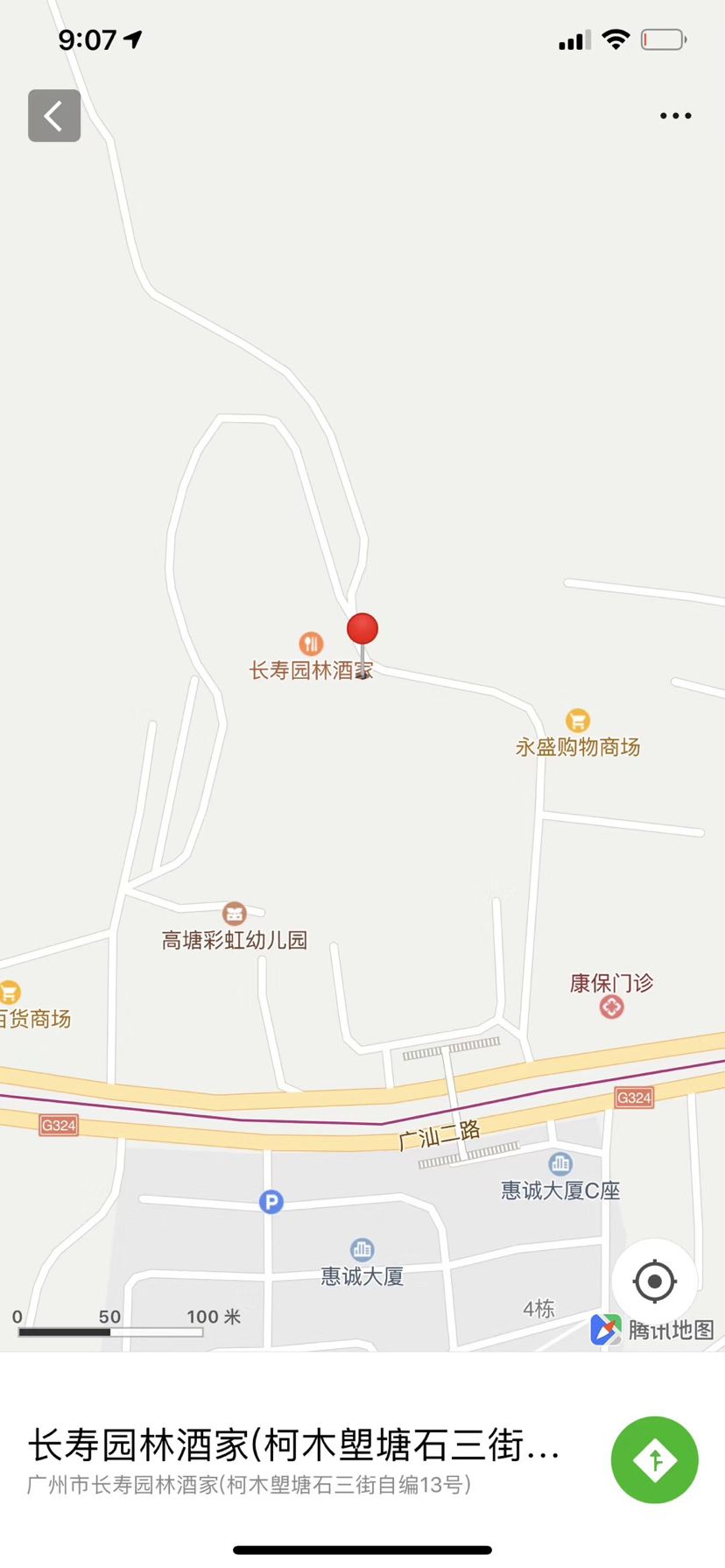Screen dimensions: 725x1568
Task: Tap the G324 highway shield label
Action: coord(632,1098)
